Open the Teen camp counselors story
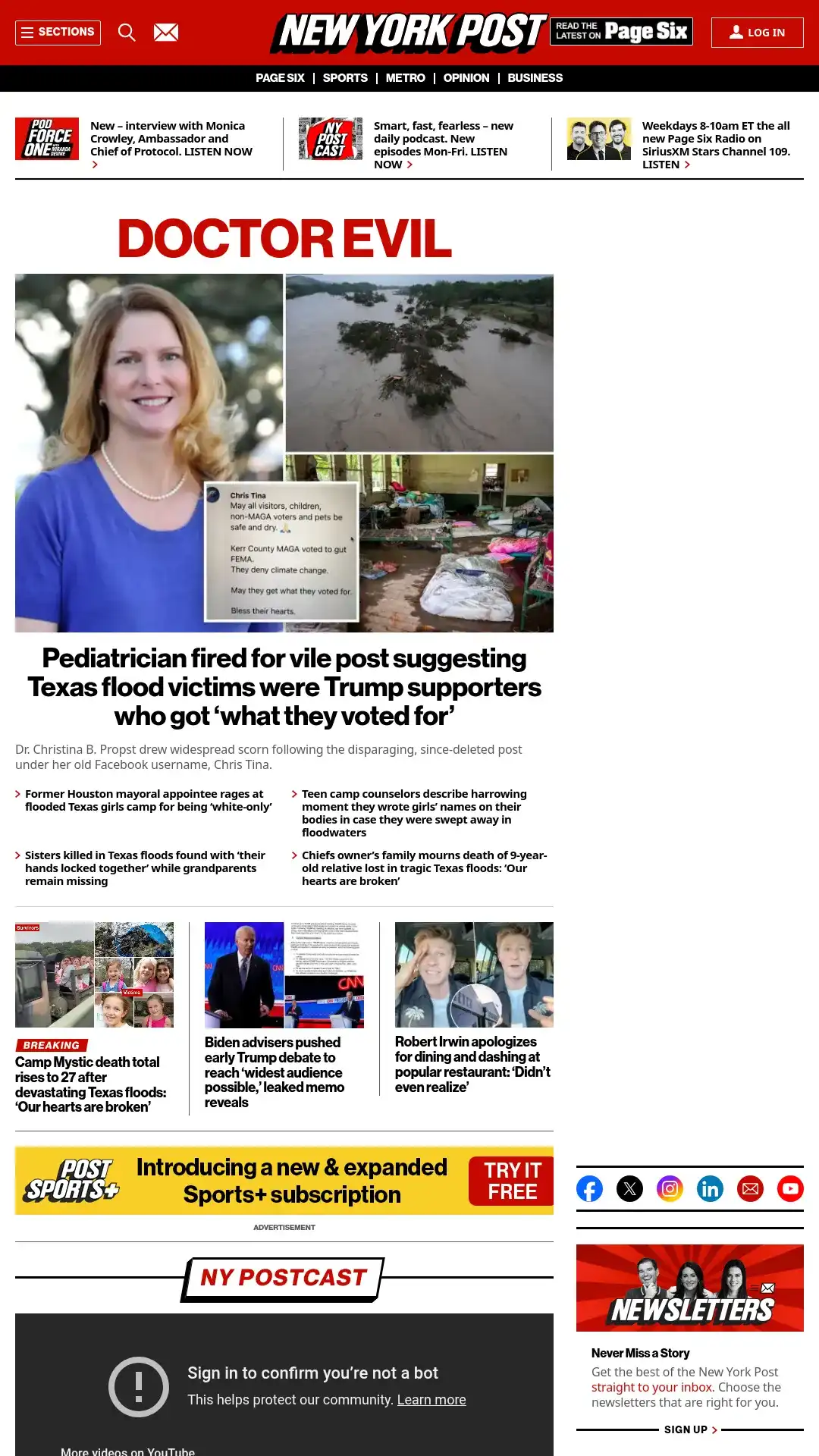This screenshot has width=819, height=1456. 414,813
